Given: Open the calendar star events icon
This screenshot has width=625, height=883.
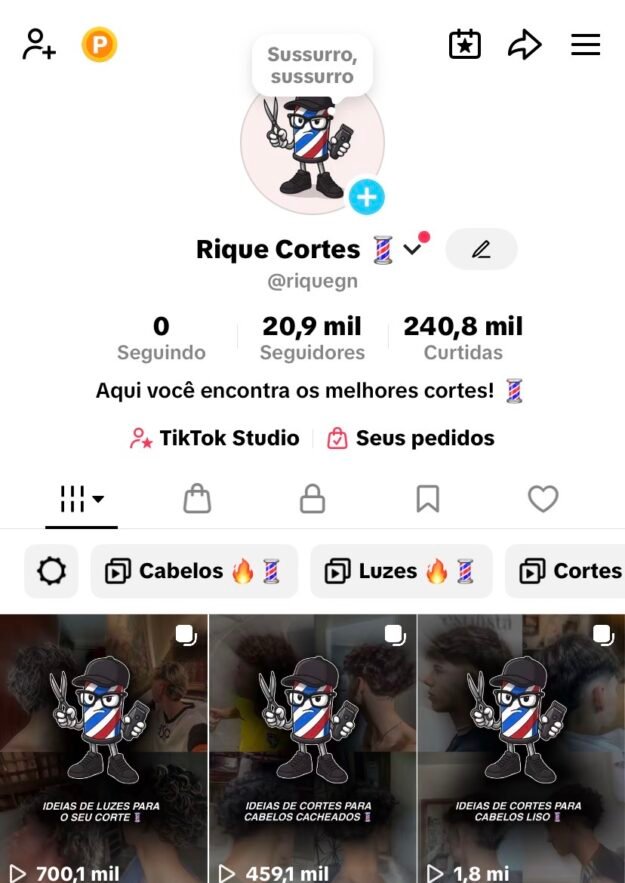Looking at the screenshot, I should pyautogui.click(x=464, y=45).
